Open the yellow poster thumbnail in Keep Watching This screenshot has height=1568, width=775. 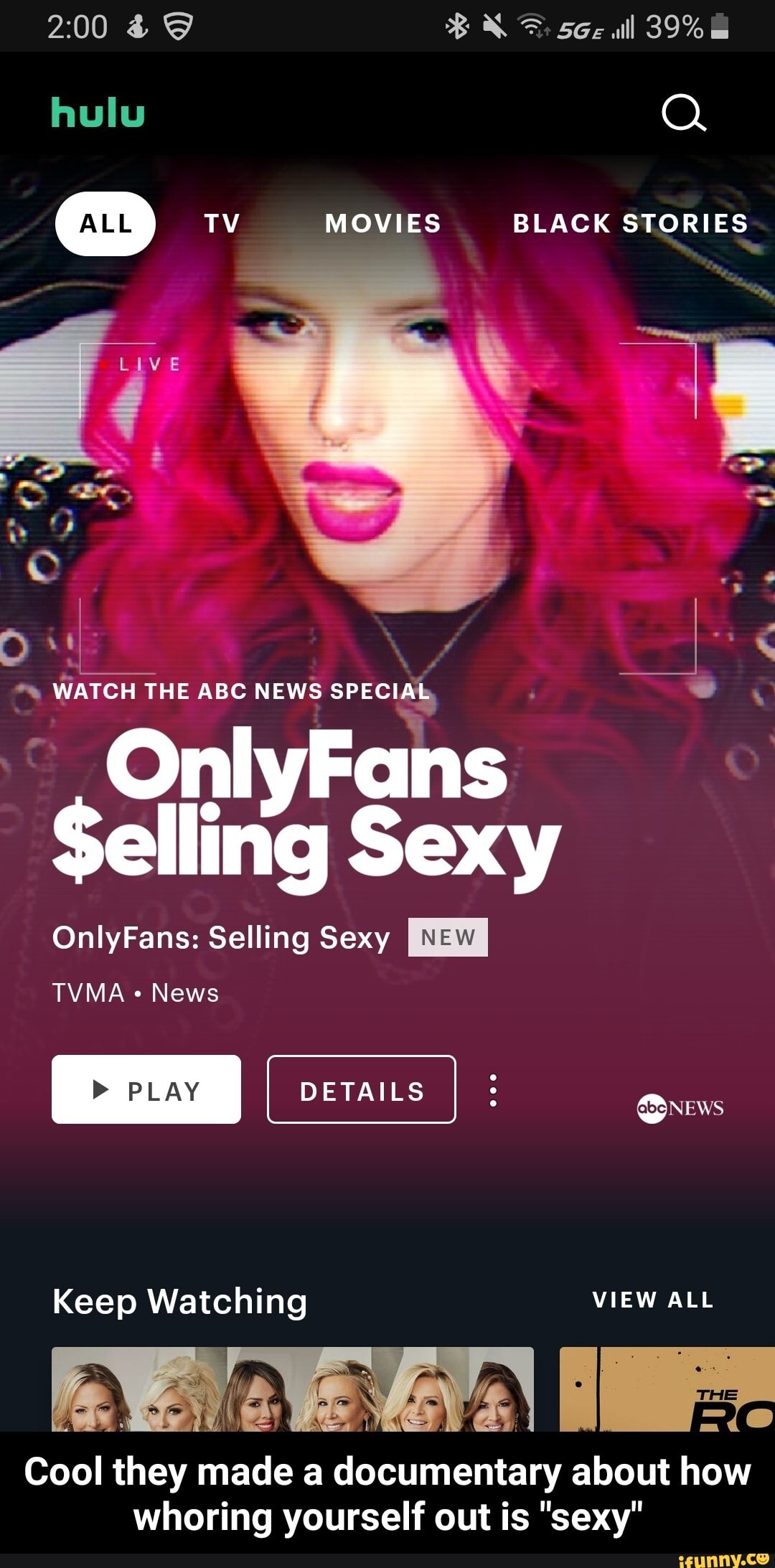click(x=667, y=1389)
